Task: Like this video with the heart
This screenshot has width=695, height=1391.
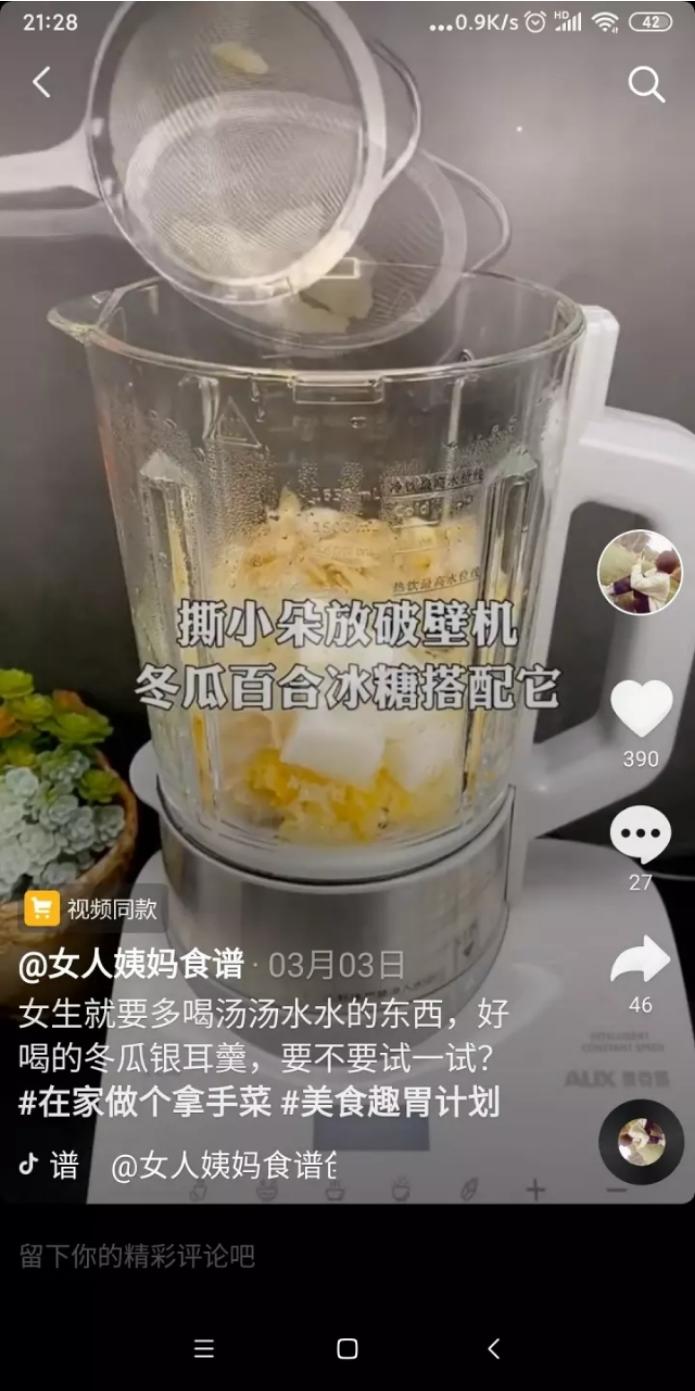Action: tap(641, 708)
